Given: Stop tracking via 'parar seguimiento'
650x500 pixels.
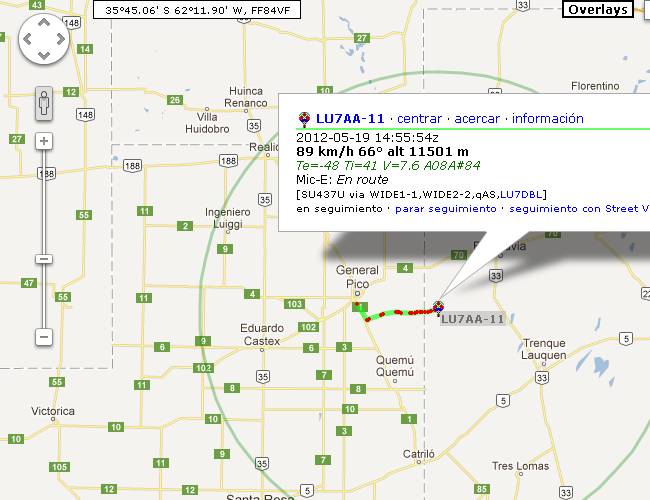Looking at the screenshot, I should 445,209.
